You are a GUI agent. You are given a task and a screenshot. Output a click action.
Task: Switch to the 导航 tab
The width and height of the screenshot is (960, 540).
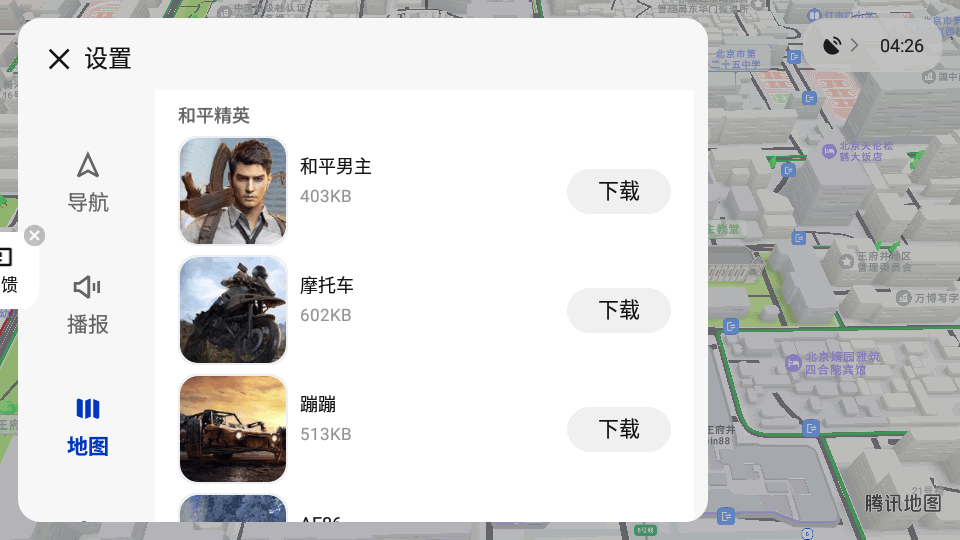[88, 183]
